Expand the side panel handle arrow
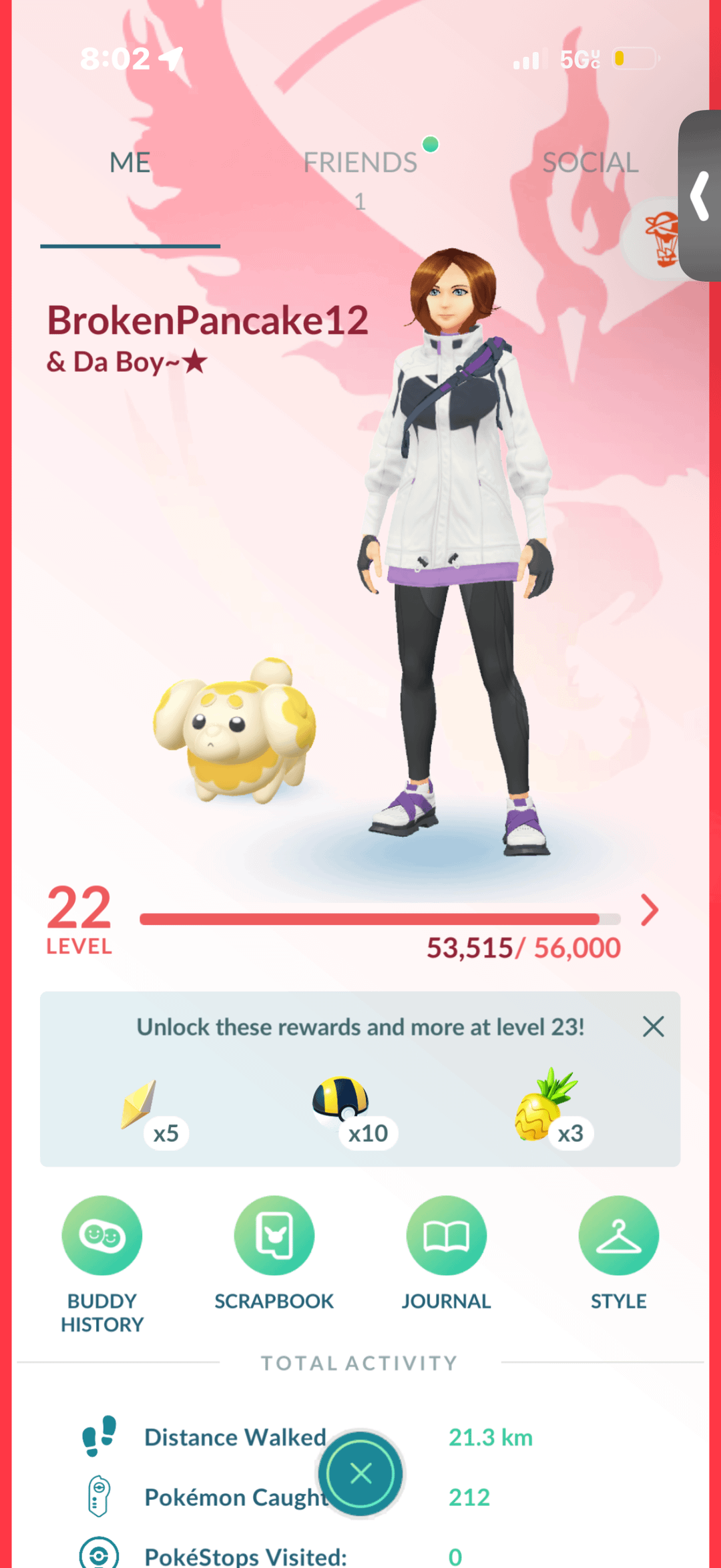 pyautogui.click(x=700, y=196)
